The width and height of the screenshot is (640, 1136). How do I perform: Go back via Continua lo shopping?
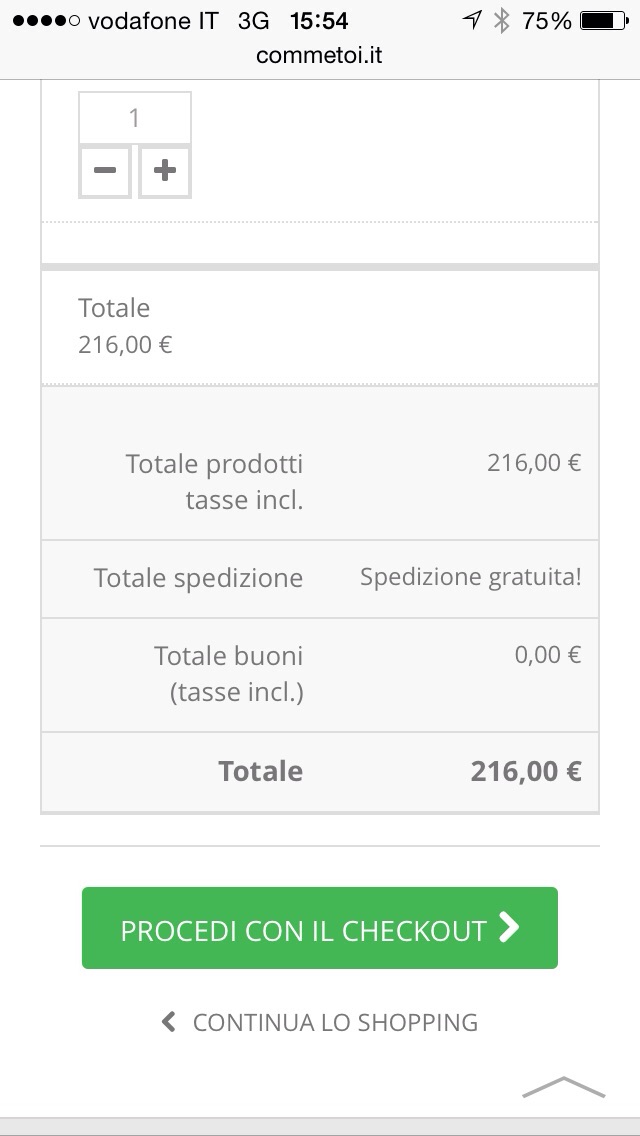(320, 1022)
